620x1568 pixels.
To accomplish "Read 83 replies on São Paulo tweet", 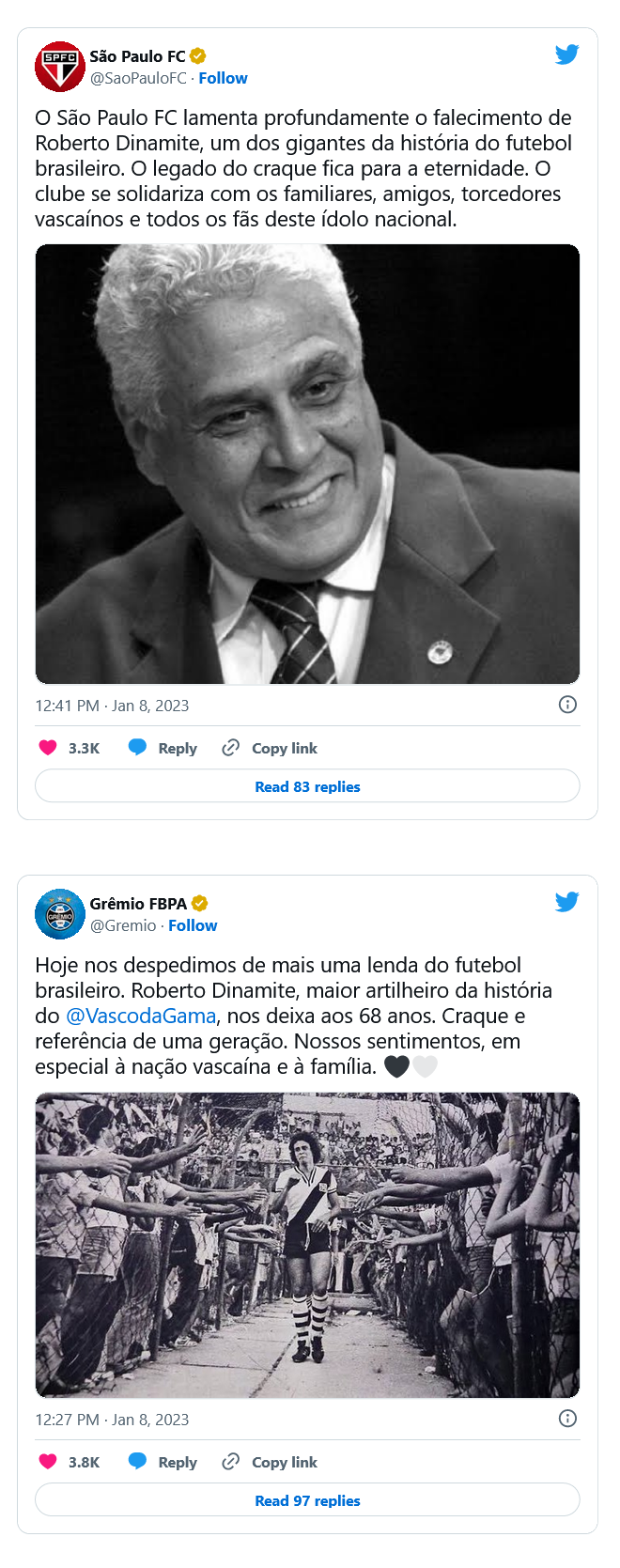I will [307, 786].
